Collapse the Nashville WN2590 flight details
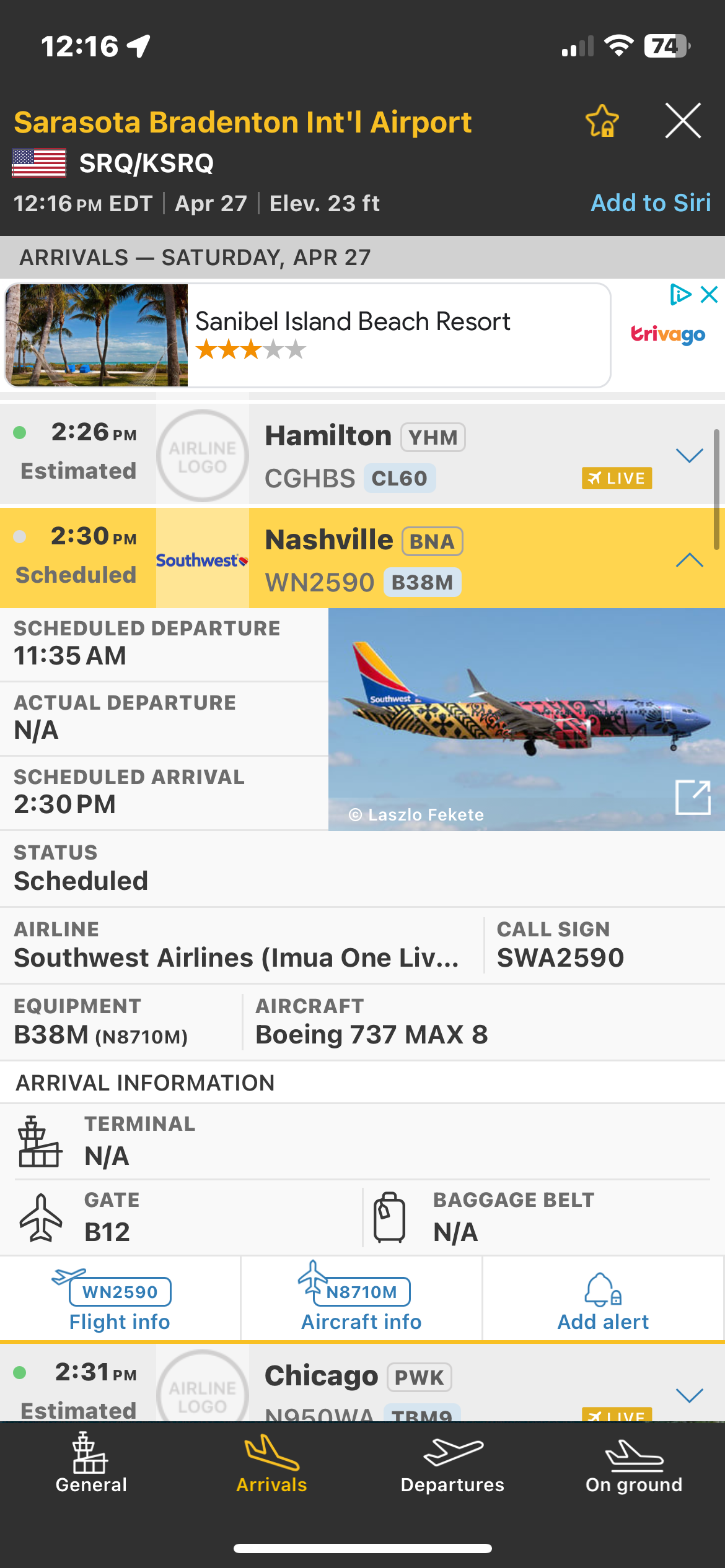The image size is (725, 1568). (x=689, y=560)
